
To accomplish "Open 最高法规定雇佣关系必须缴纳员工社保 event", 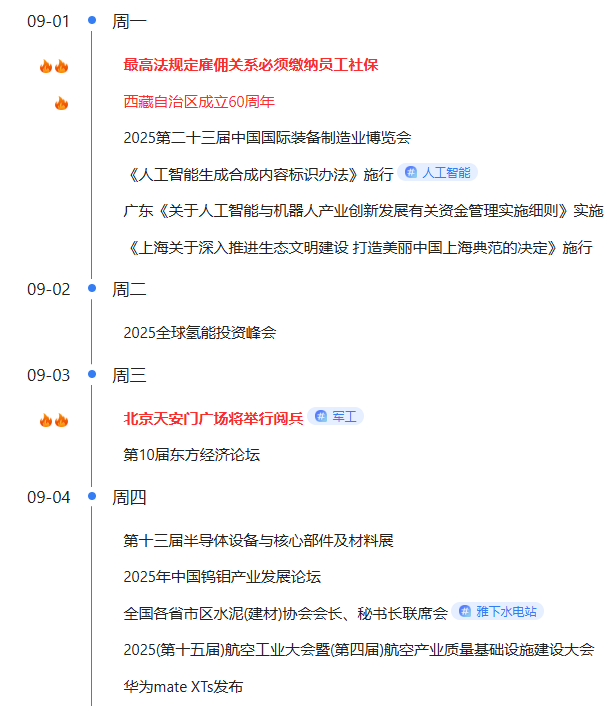I will [250, 65].
